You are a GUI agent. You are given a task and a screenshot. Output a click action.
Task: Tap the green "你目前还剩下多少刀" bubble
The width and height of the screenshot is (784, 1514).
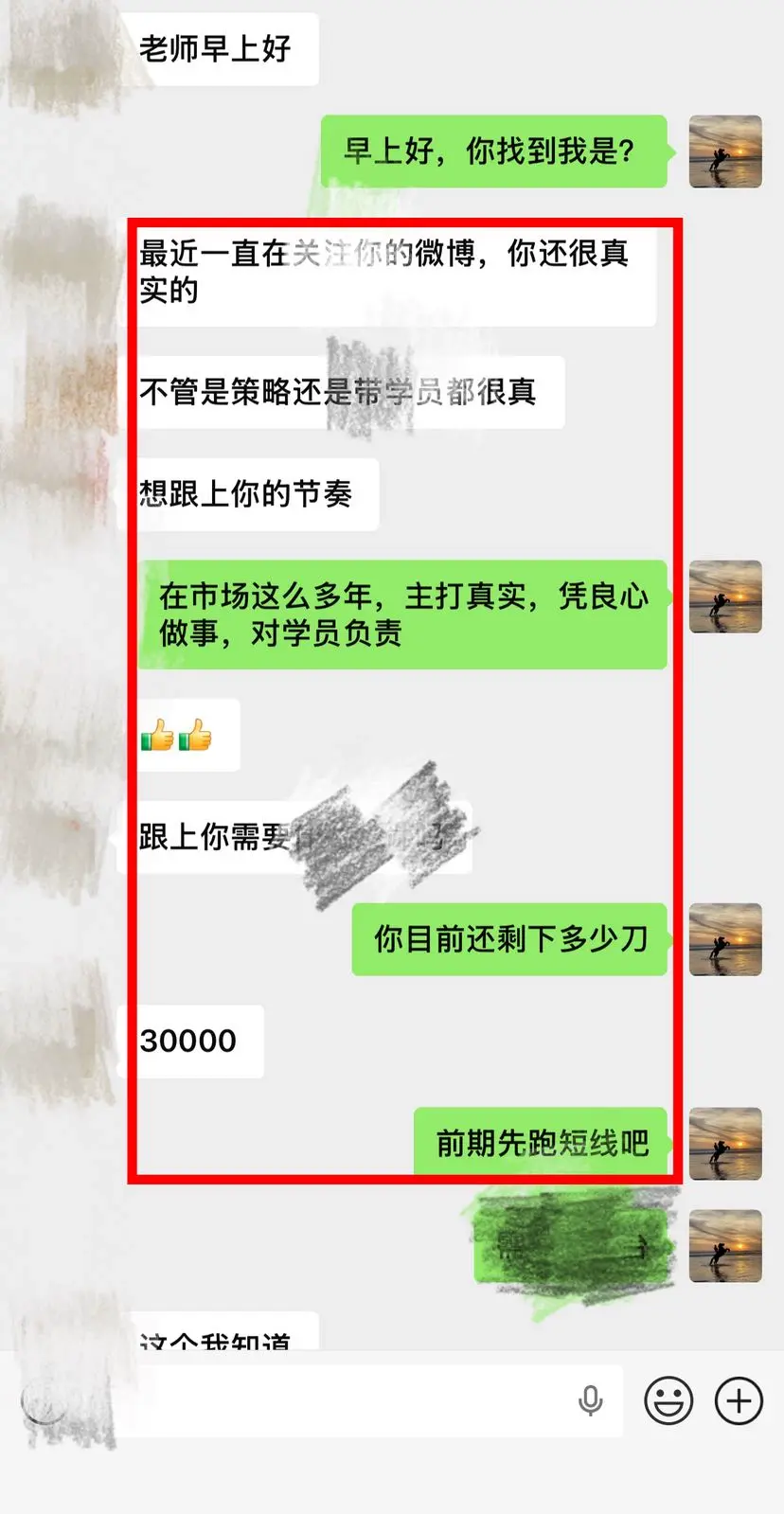(508, 940)
